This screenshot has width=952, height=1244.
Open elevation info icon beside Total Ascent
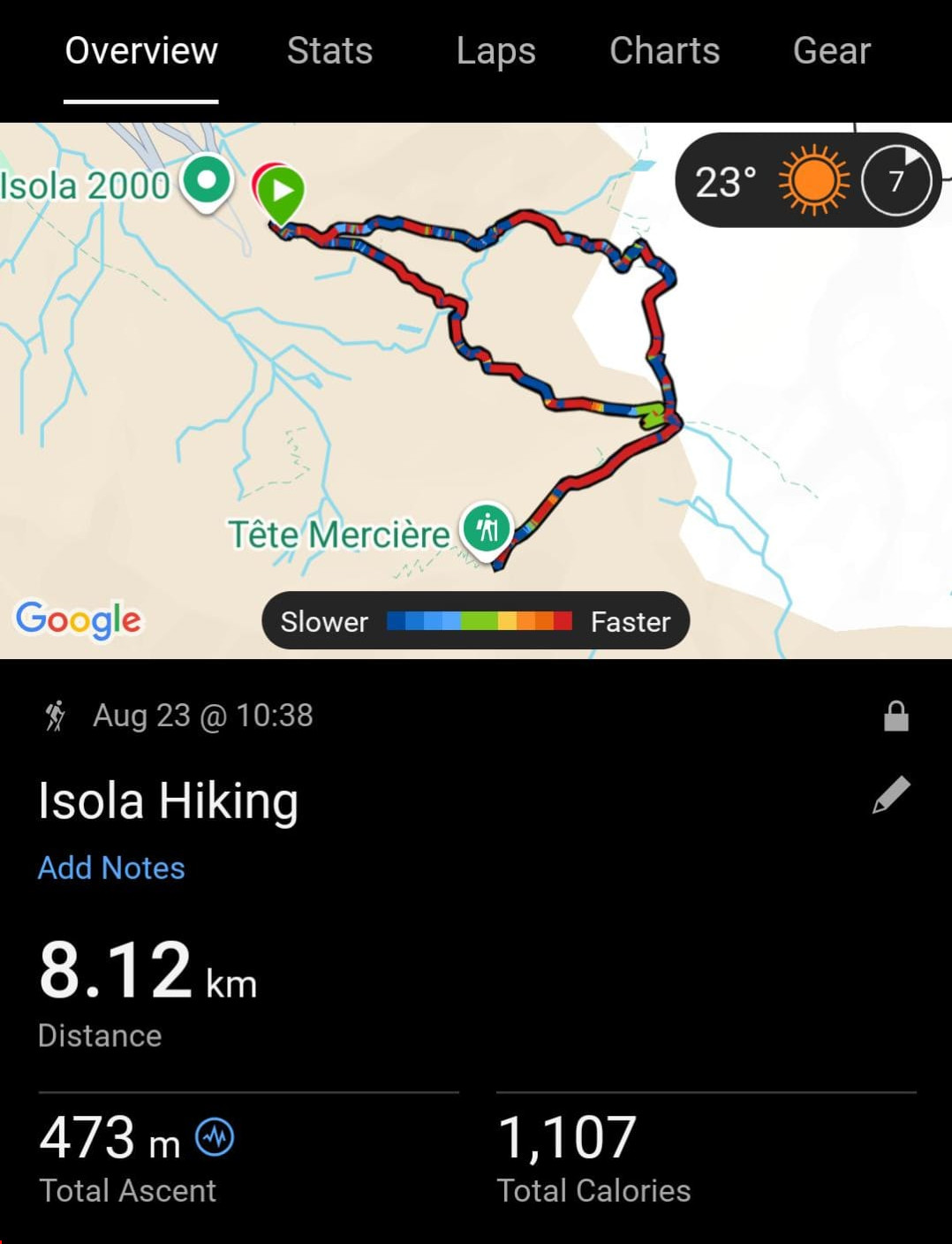point(215,1137)
